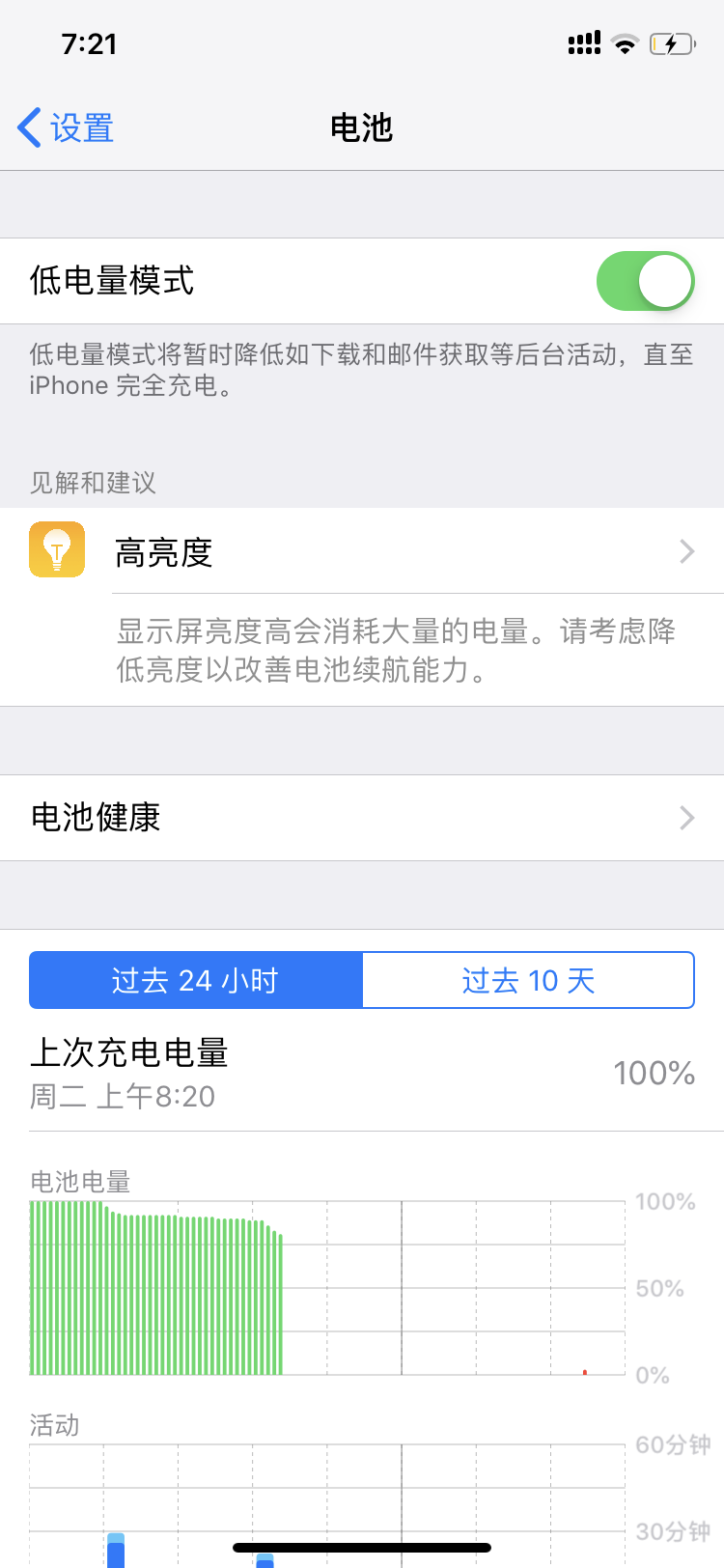The width and height of the screenshot is (724, 1568).
Task: Tap the 电池电量 chart bars
Action: [x=156, y=1289]
